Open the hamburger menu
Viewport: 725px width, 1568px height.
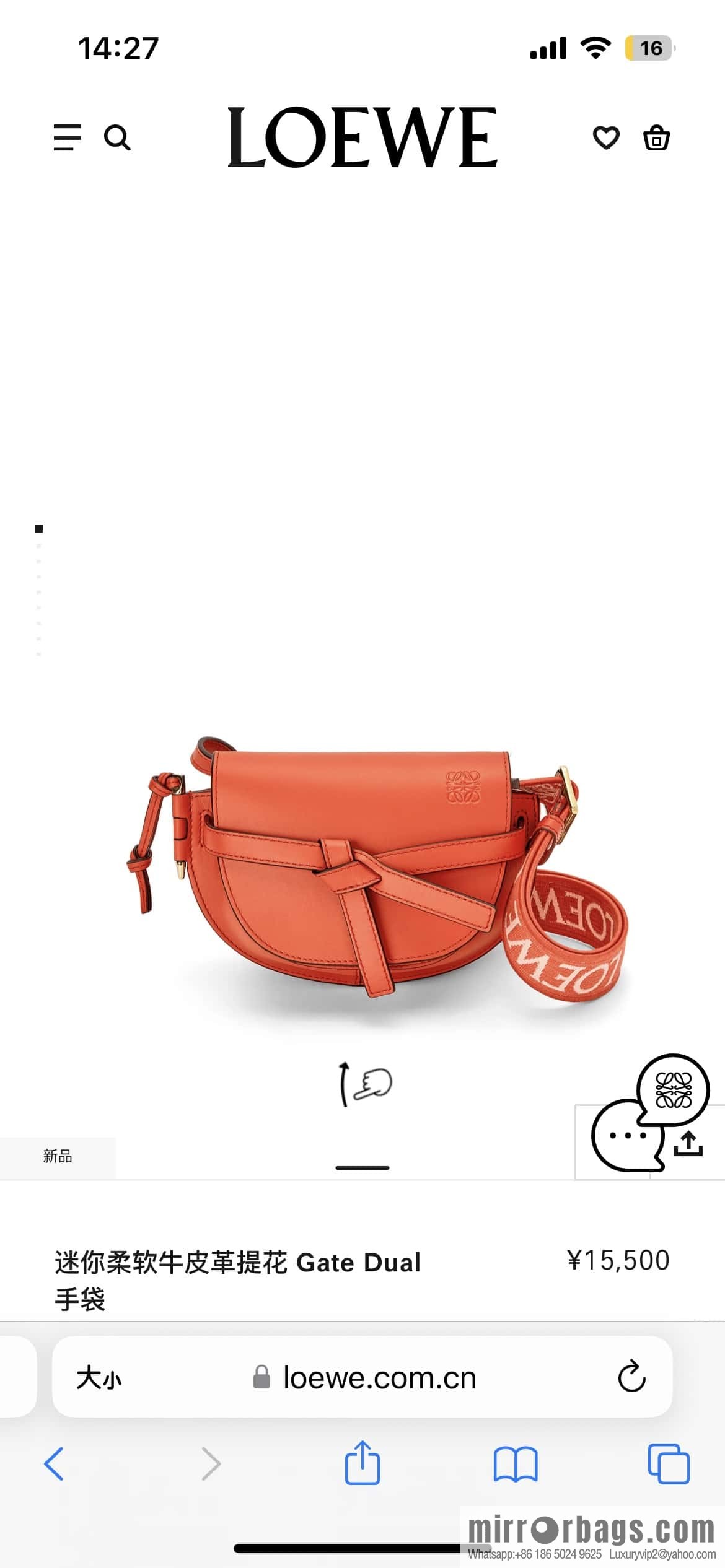click(68, 137)
